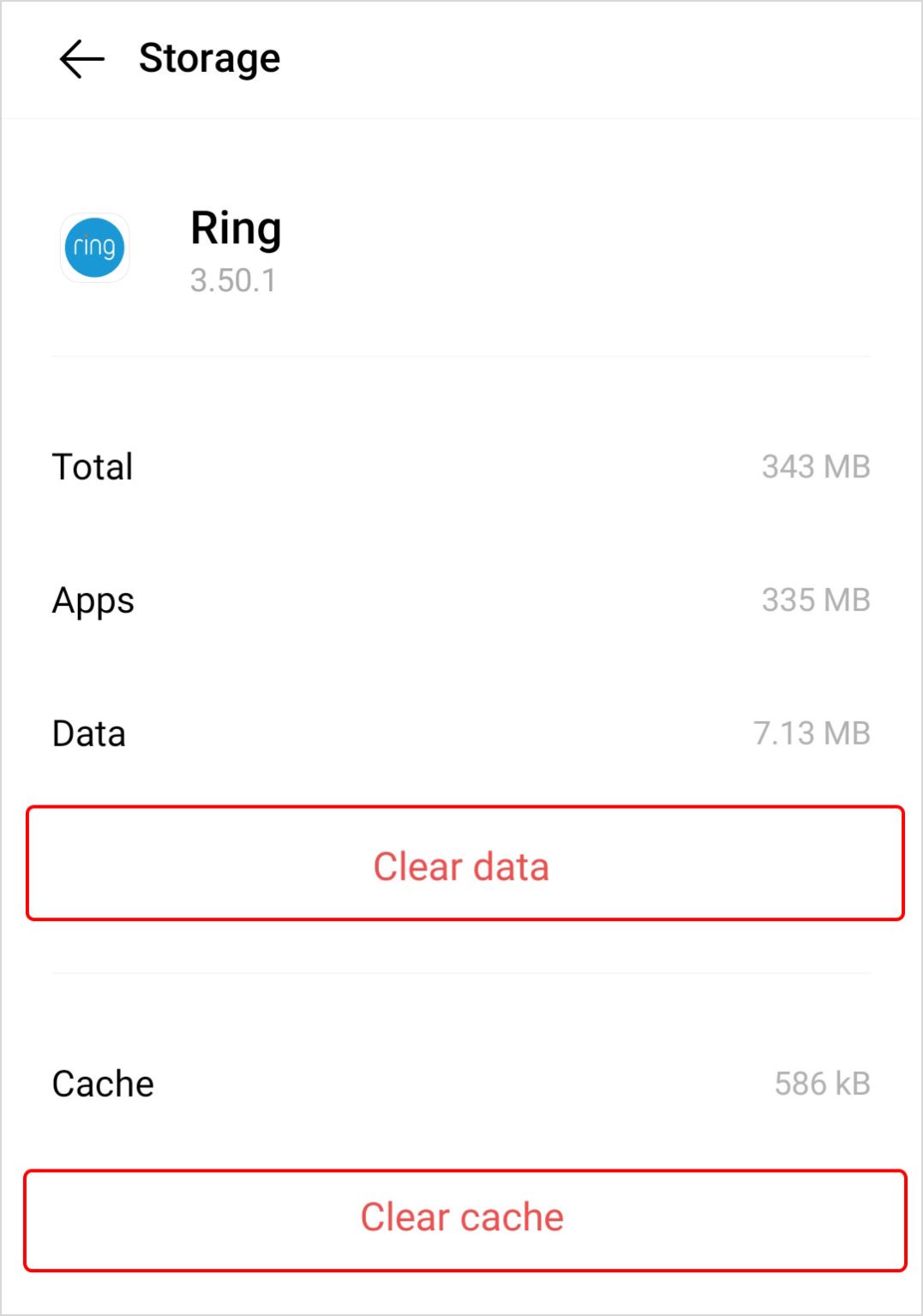This screenshot has width=923, height=1316.
Task: Select the Apps row showing 335 MB
Action: pyautogui.click(x=461, y=600)
